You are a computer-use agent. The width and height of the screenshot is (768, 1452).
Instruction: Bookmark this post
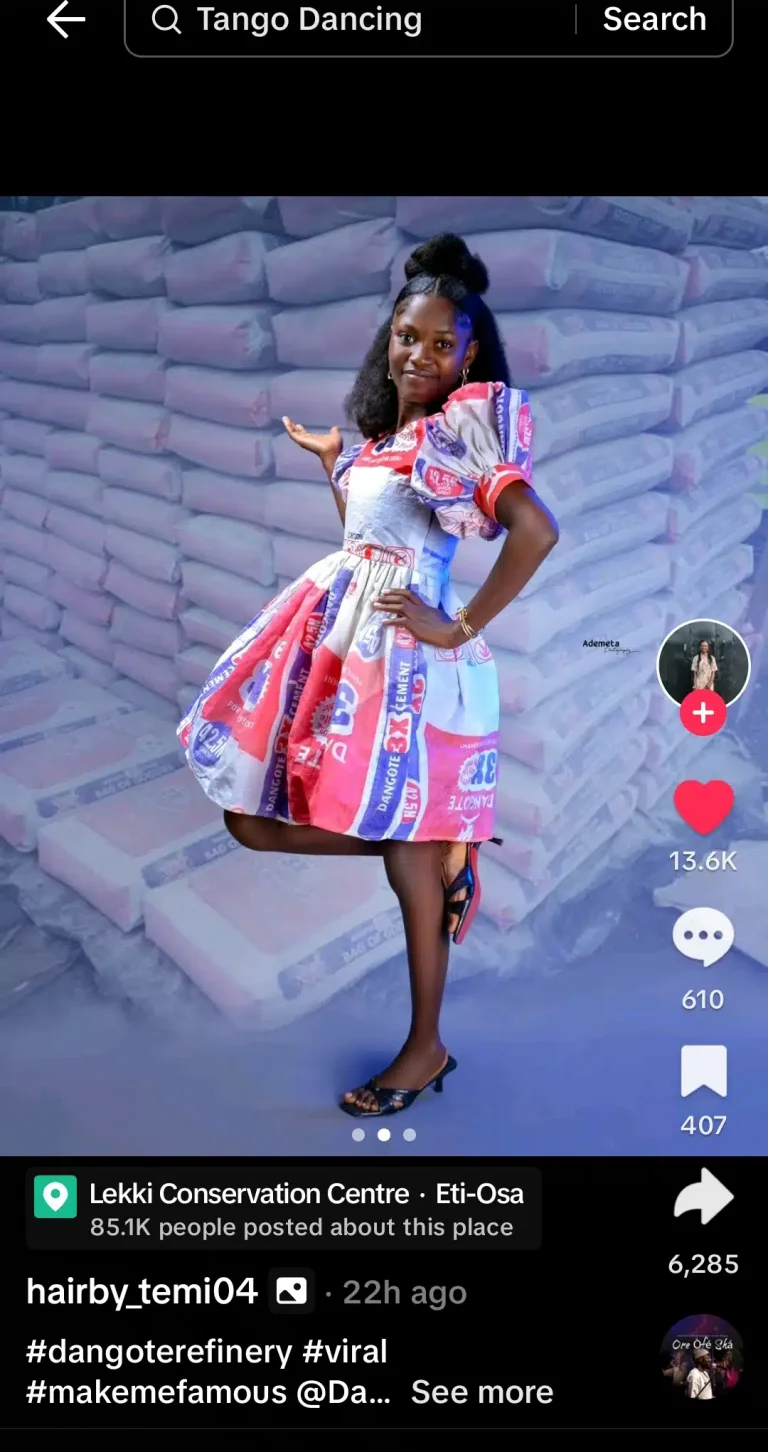(703, 1072)
